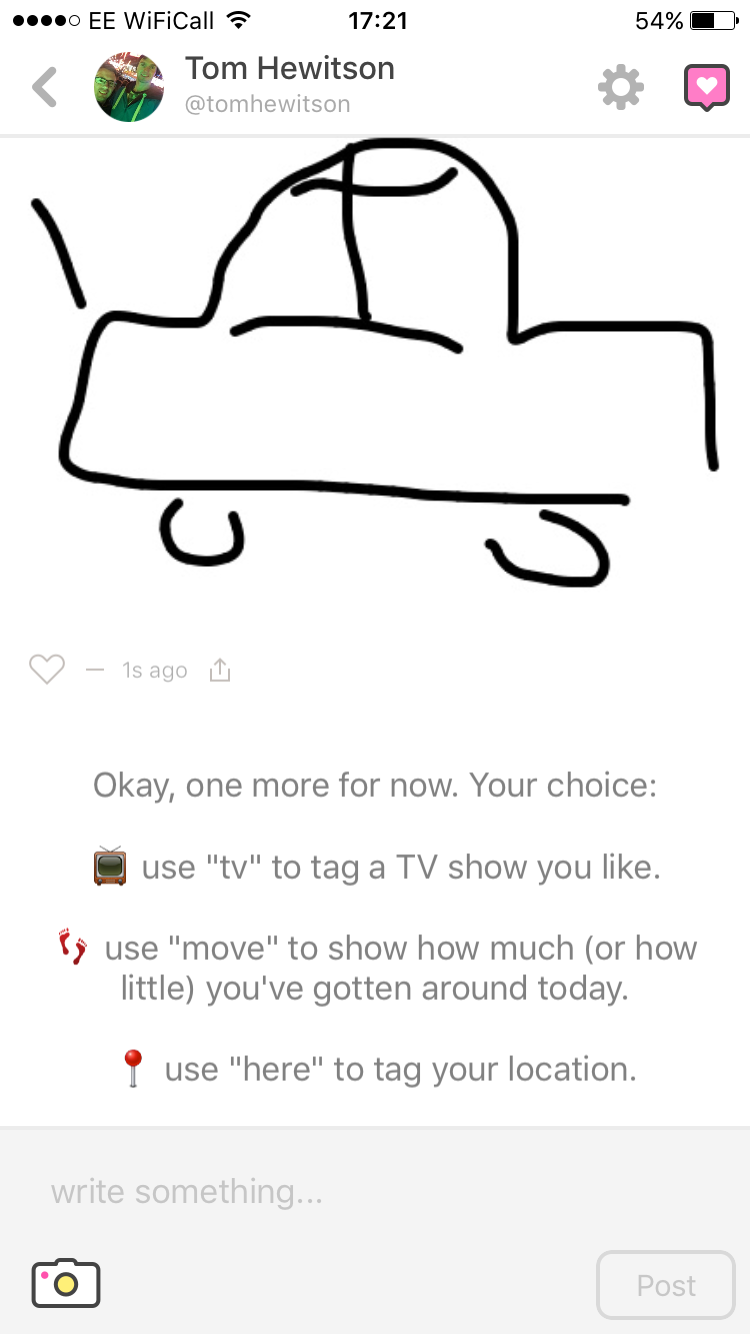Viewport: 750px width, 1334px height.
Task: Share the car drawing post
Action: [x=220, y=670]
